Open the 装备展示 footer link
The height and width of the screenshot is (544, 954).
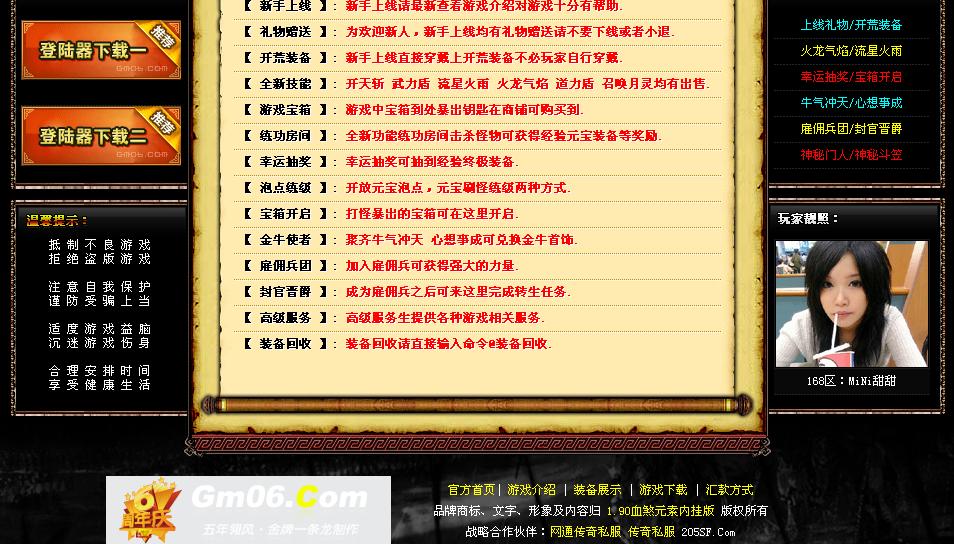(x=597, y=490)
